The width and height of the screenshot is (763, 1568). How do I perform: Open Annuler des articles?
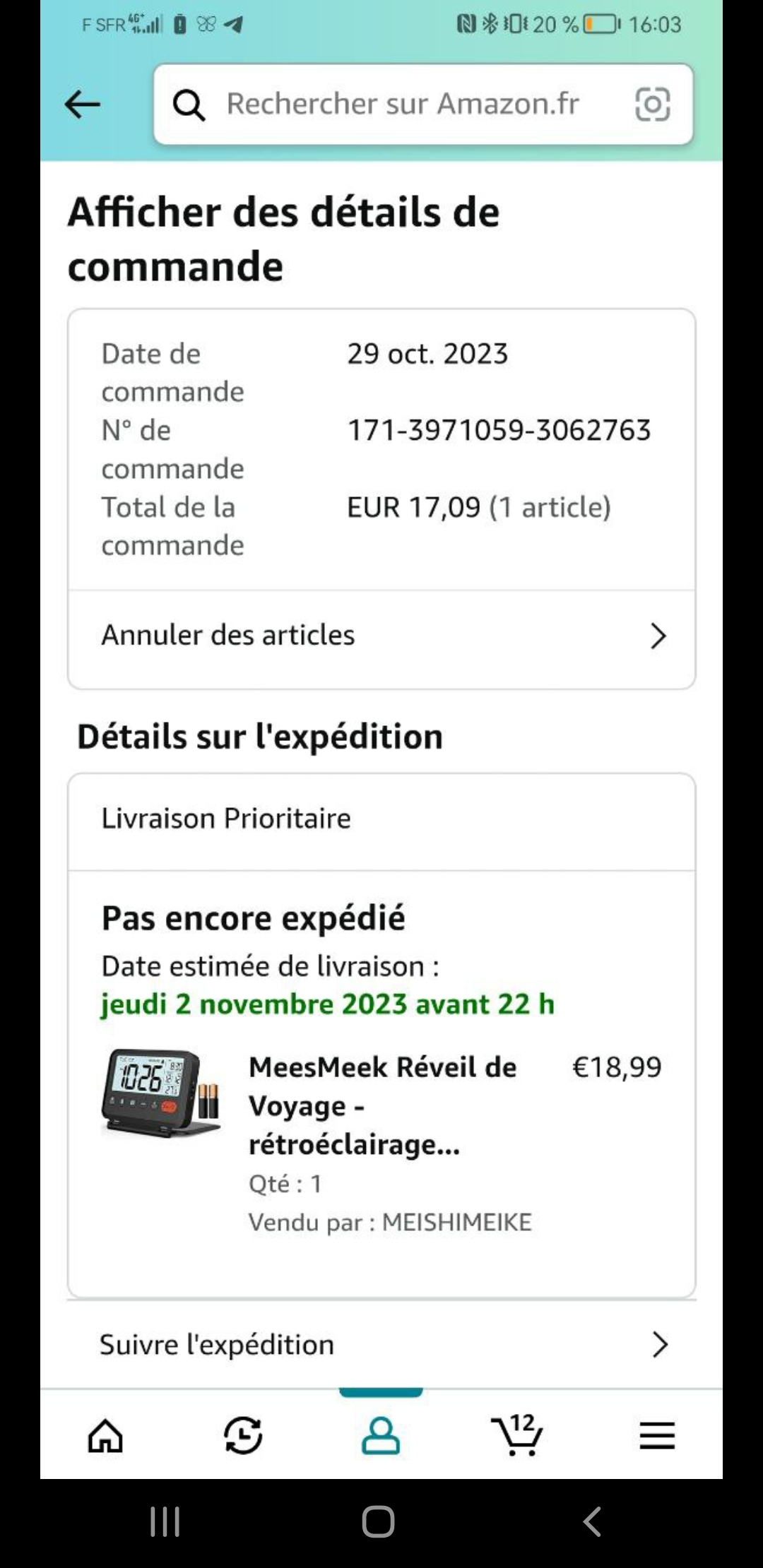tap(381, 636)
